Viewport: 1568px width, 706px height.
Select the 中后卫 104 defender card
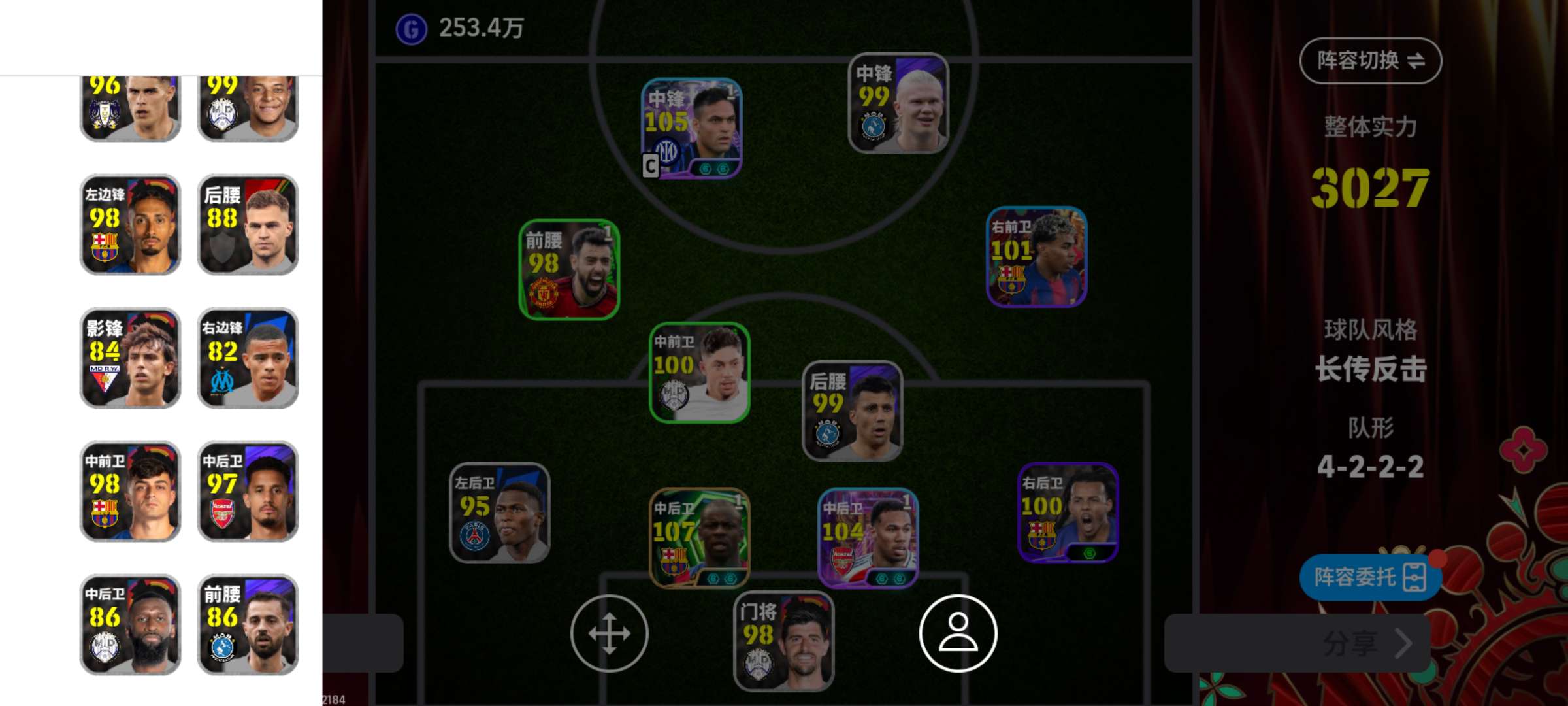click(868, 538)
